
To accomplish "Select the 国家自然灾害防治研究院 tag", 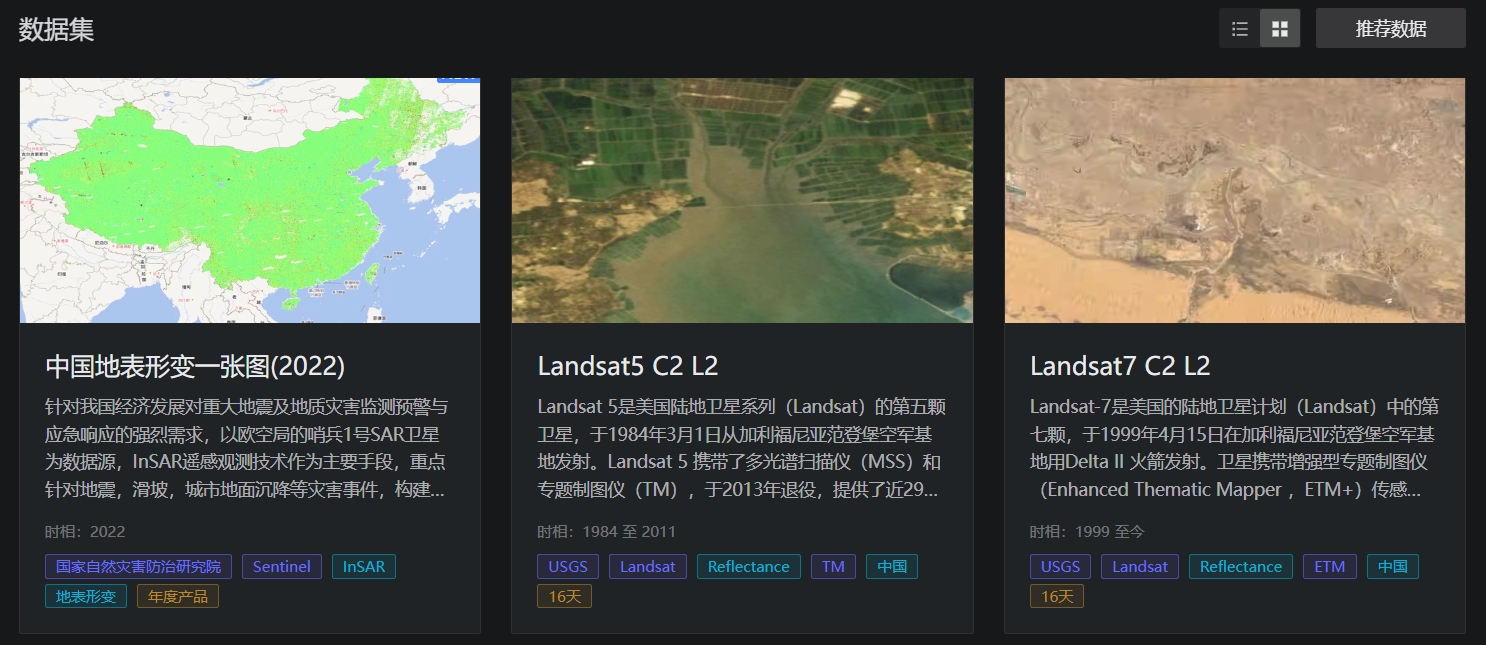I will point(138,567).
